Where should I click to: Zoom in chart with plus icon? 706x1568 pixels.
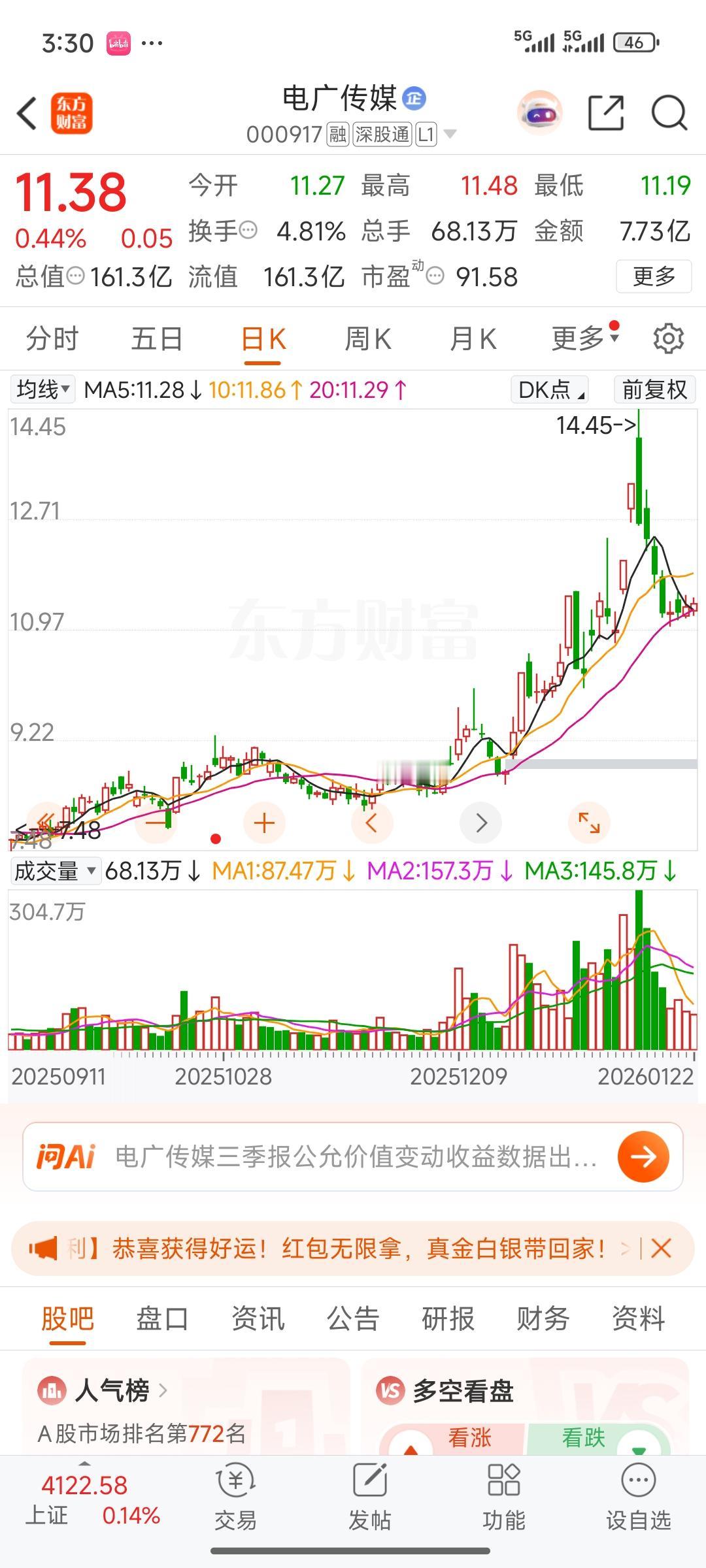pyautogui.click(x=263, y=823)
